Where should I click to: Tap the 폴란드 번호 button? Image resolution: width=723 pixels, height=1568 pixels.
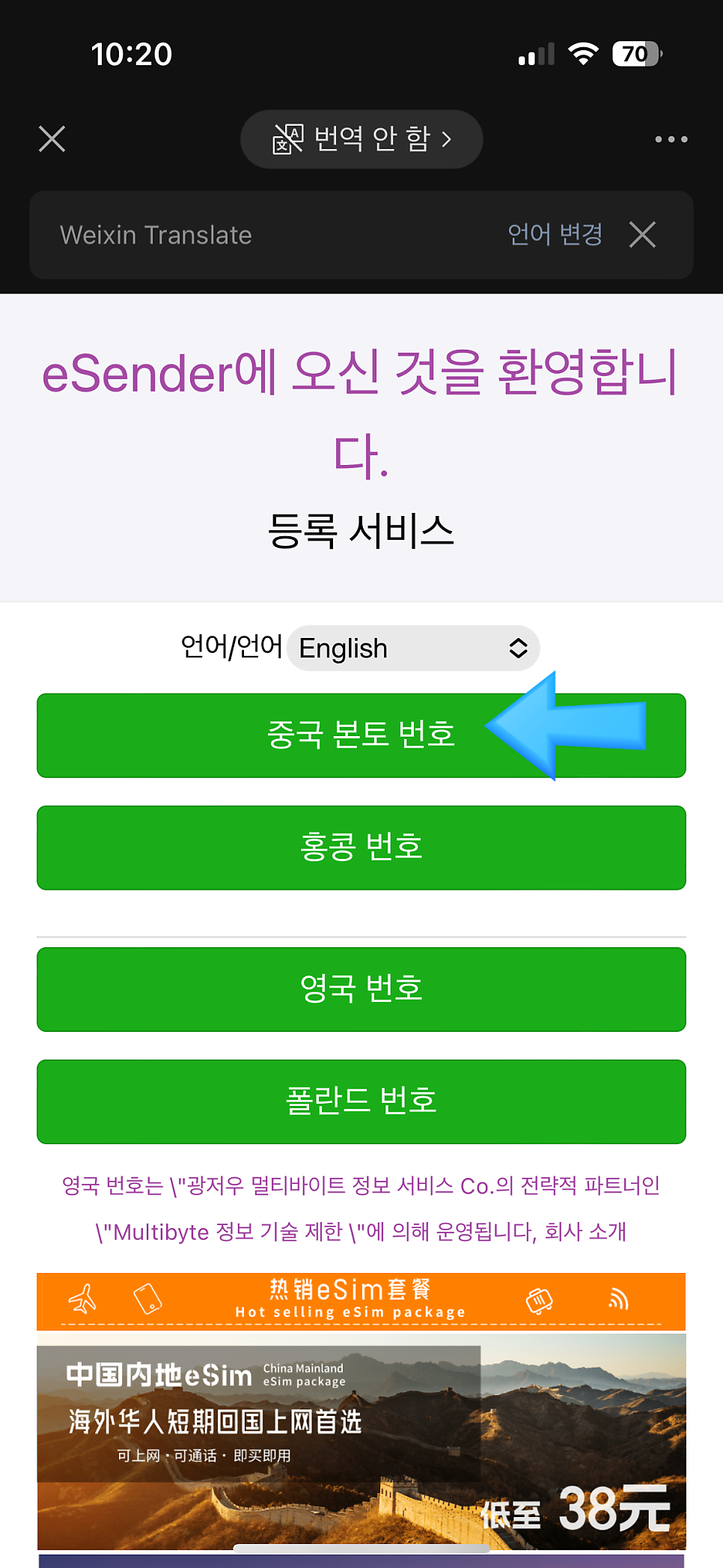click(361, 1101)
